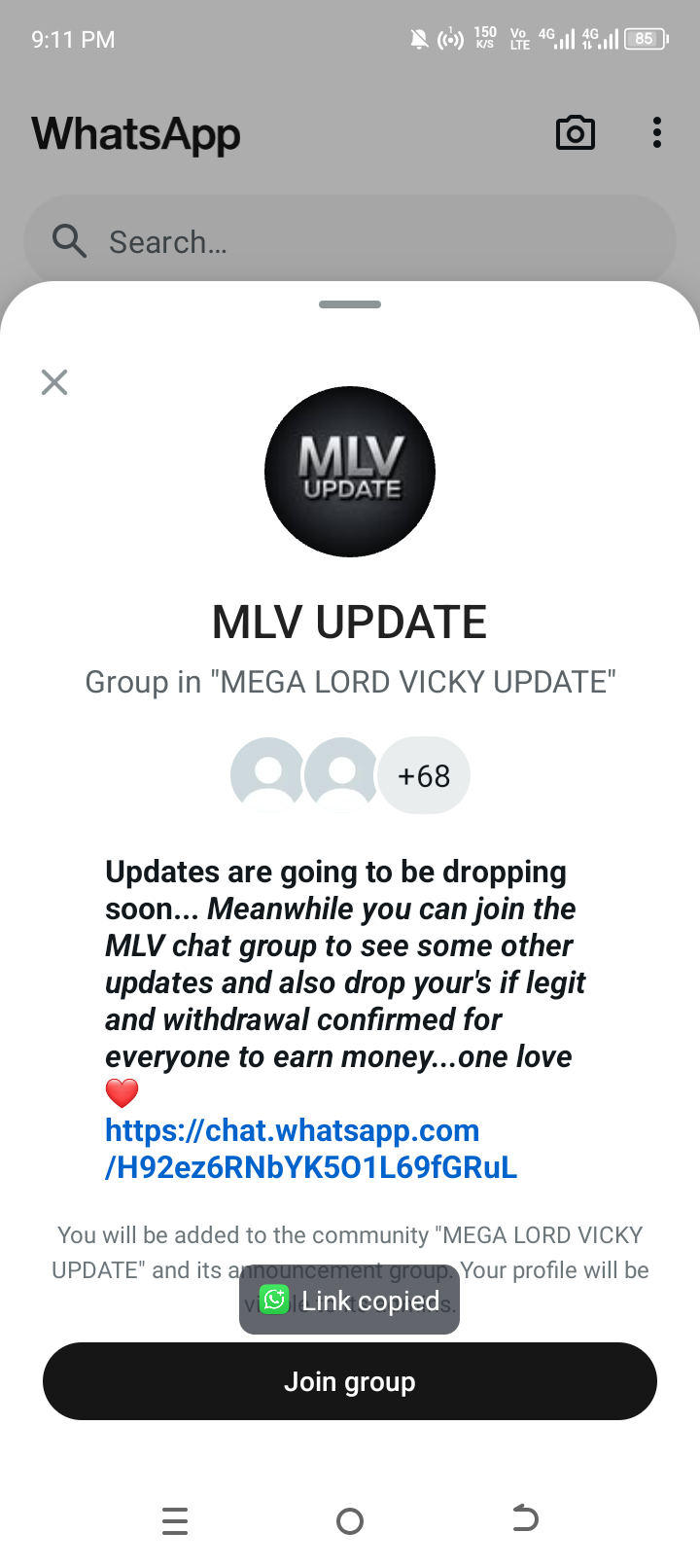700x1568 pixels.
Task: View the +68 group members
Action: click(424, 776)
